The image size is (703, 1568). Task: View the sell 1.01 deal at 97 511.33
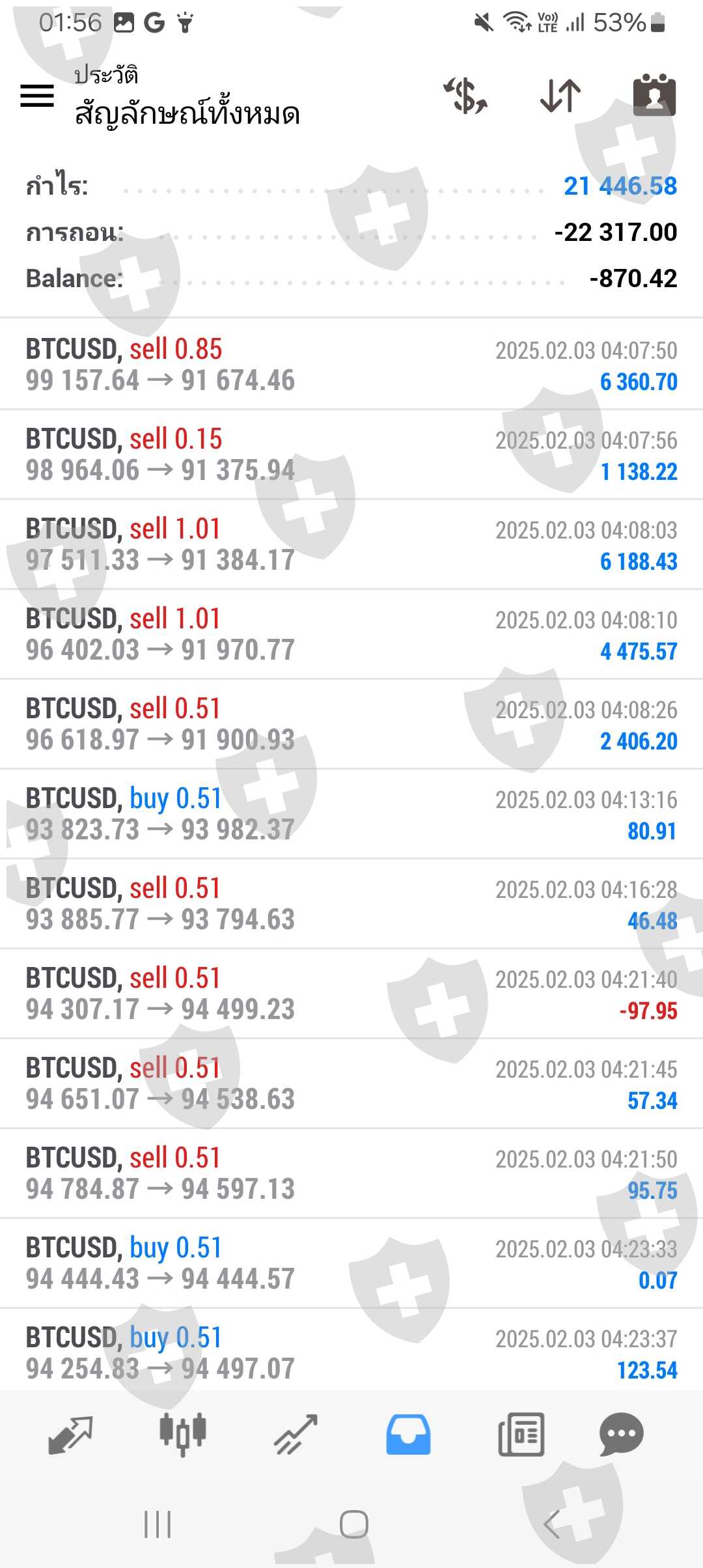point(351,544)
